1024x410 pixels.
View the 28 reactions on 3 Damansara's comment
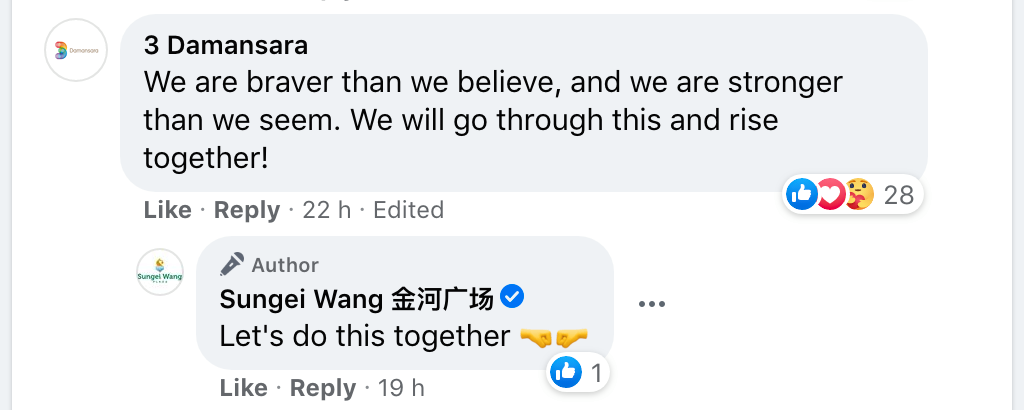point(854,194)
